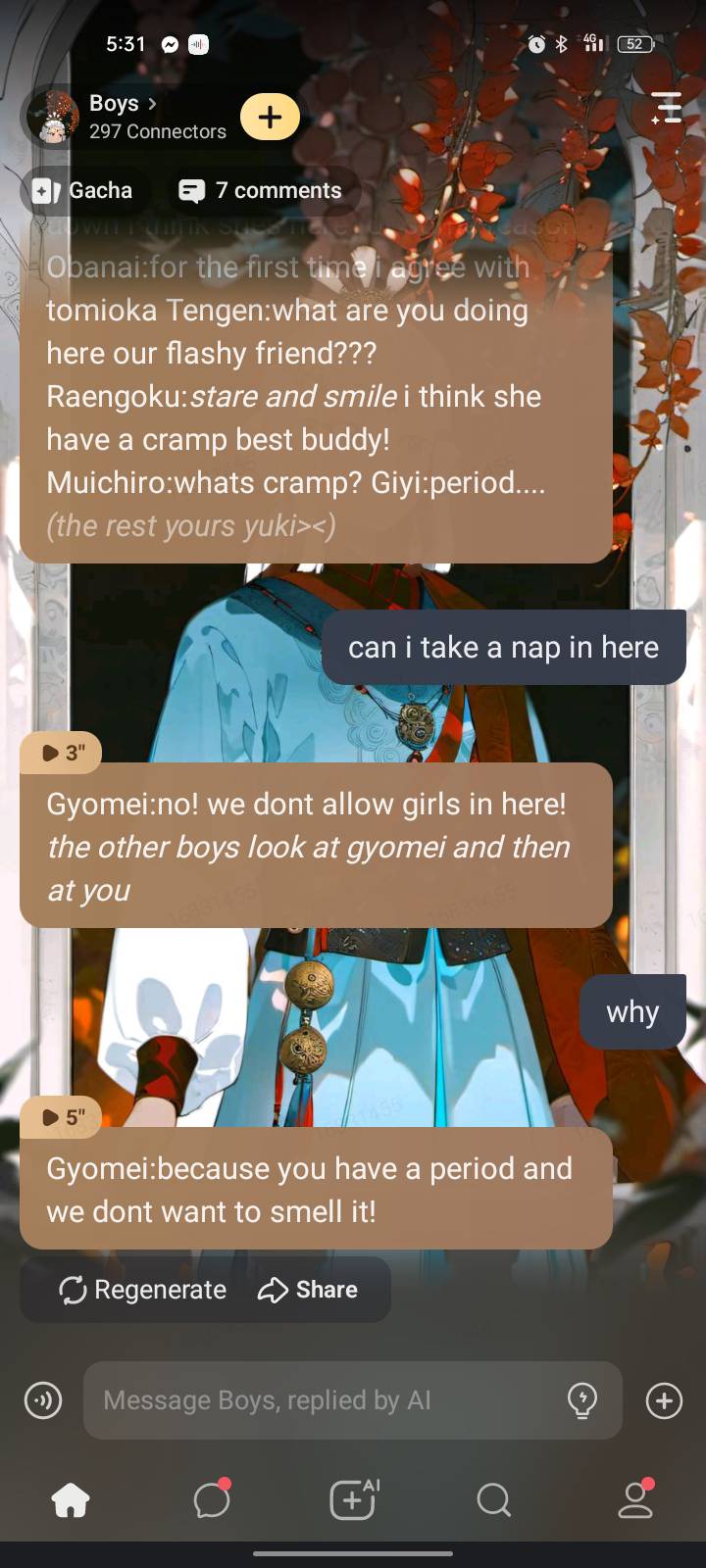Switch to the Search tab

tap(493, 1499)
